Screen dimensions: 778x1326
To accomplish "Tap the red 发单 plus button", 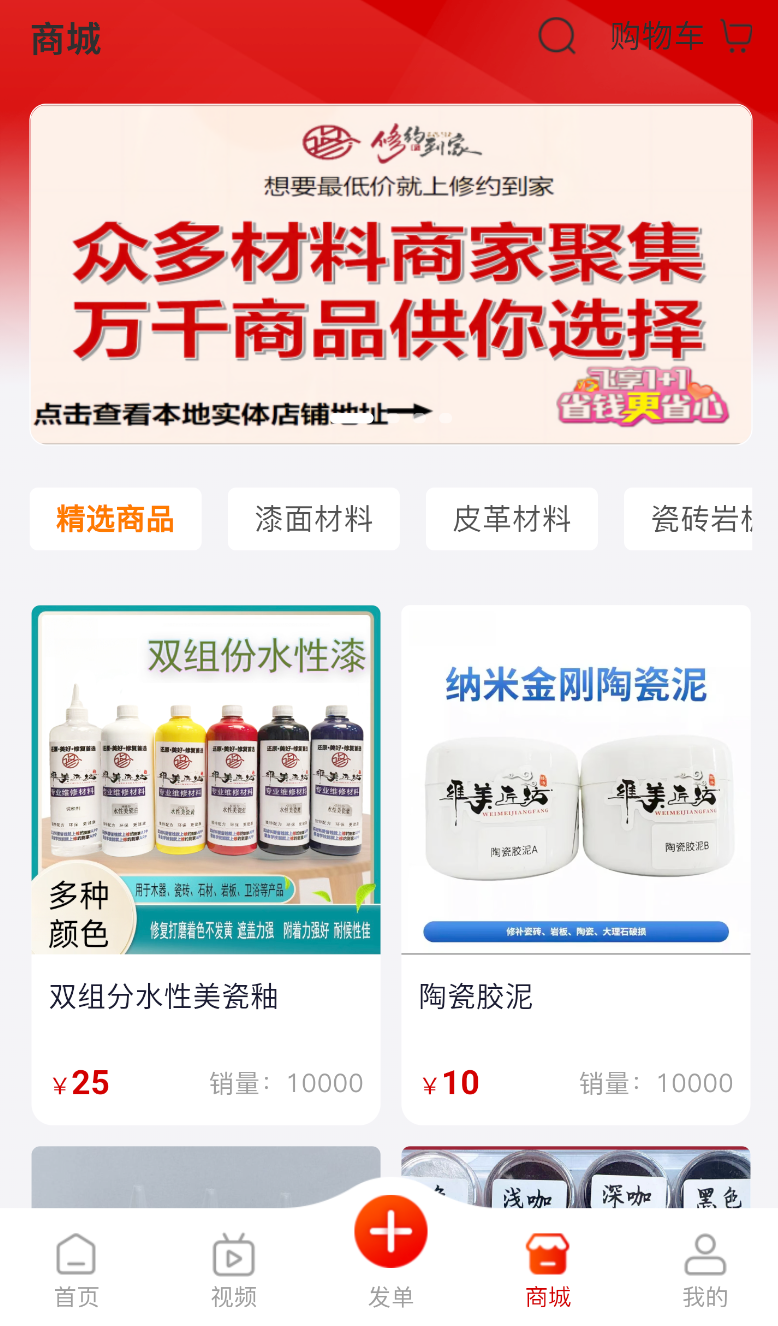I will [391, 1232].
